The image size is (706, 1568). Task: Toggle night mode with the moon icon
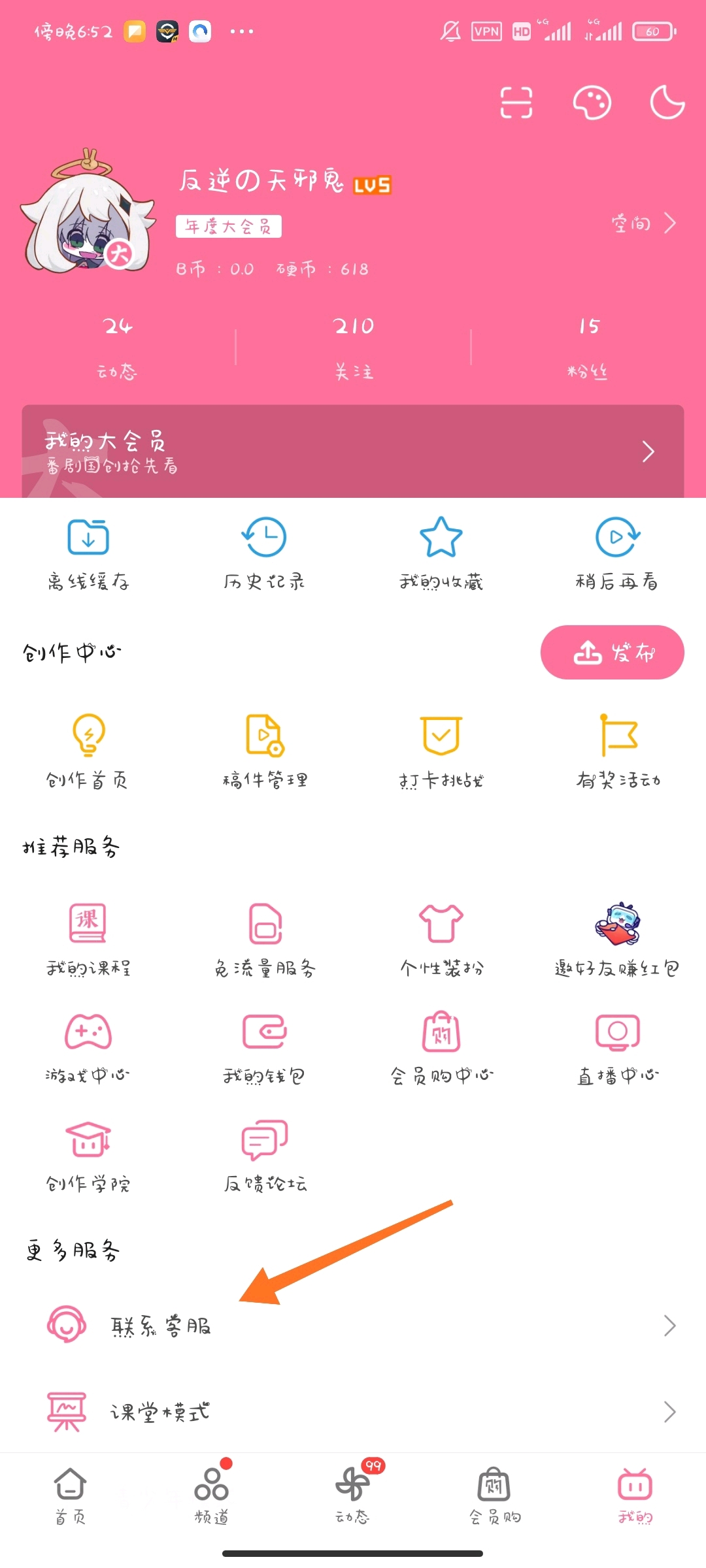point(667,103)
